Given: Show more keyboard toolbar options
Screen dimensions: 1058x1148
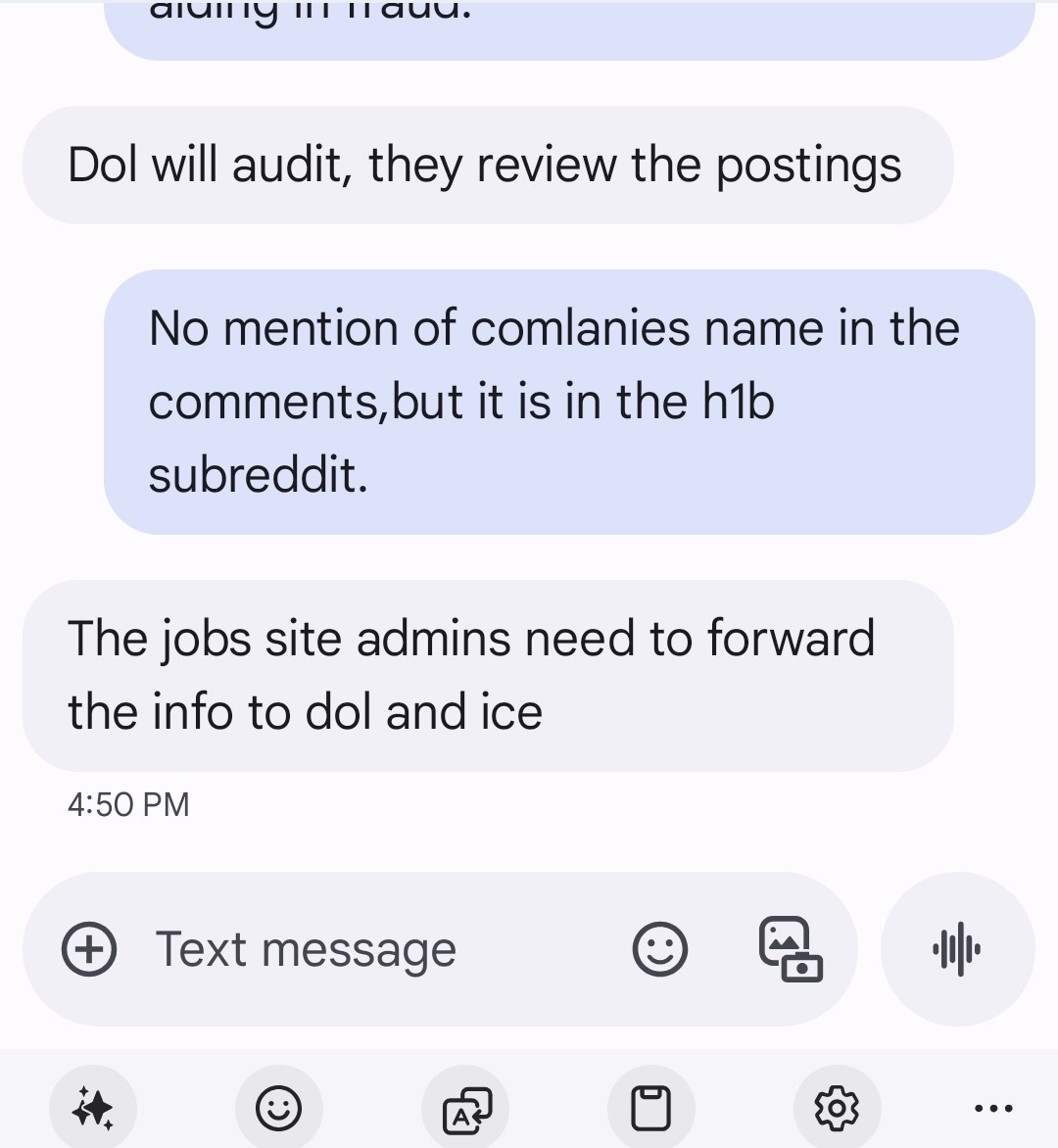Looking at the screenshot, I should [993, 1109].
